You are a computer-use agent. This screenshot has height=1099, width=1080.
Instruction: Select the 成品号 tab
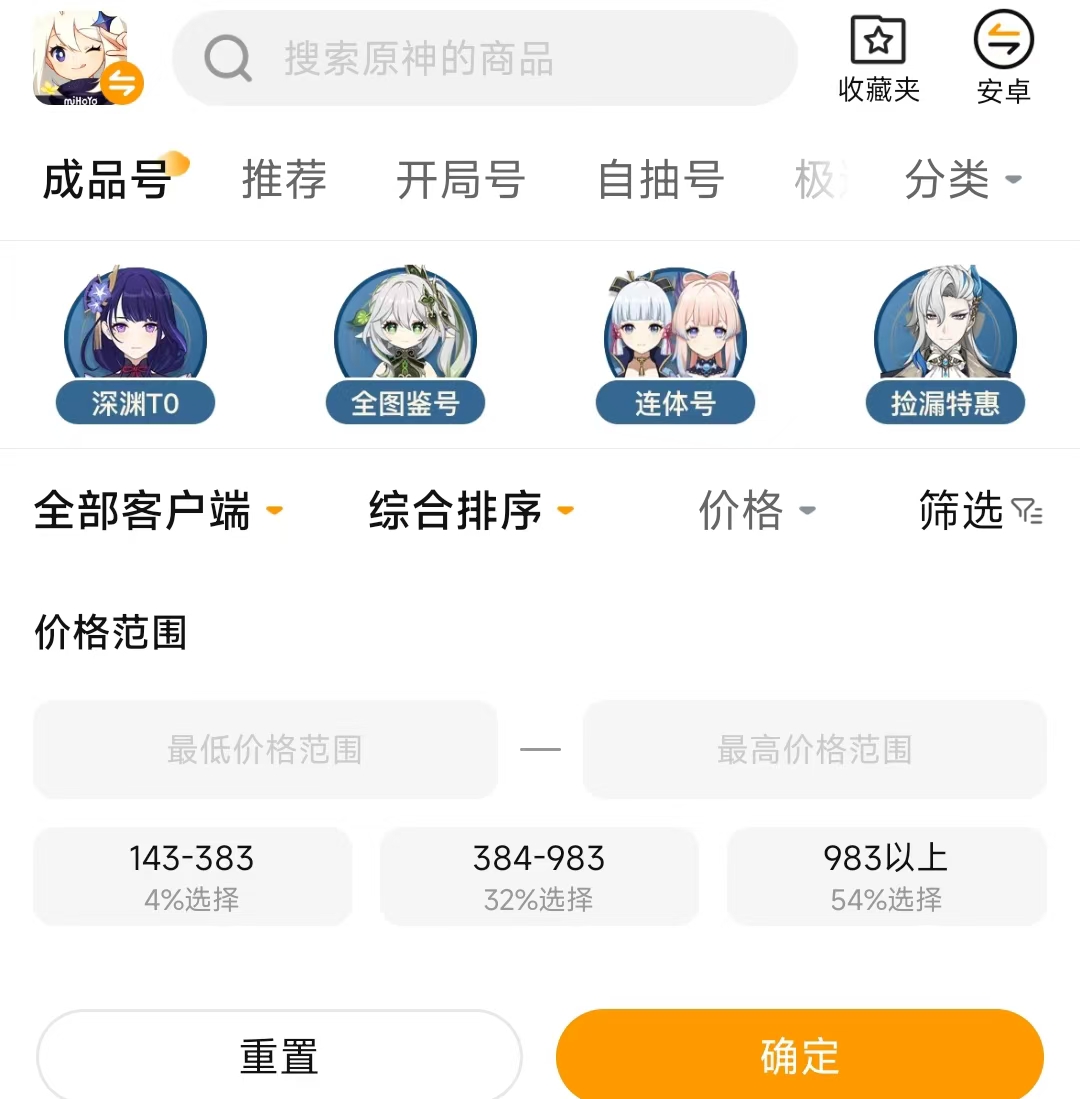tap(108, 181)
